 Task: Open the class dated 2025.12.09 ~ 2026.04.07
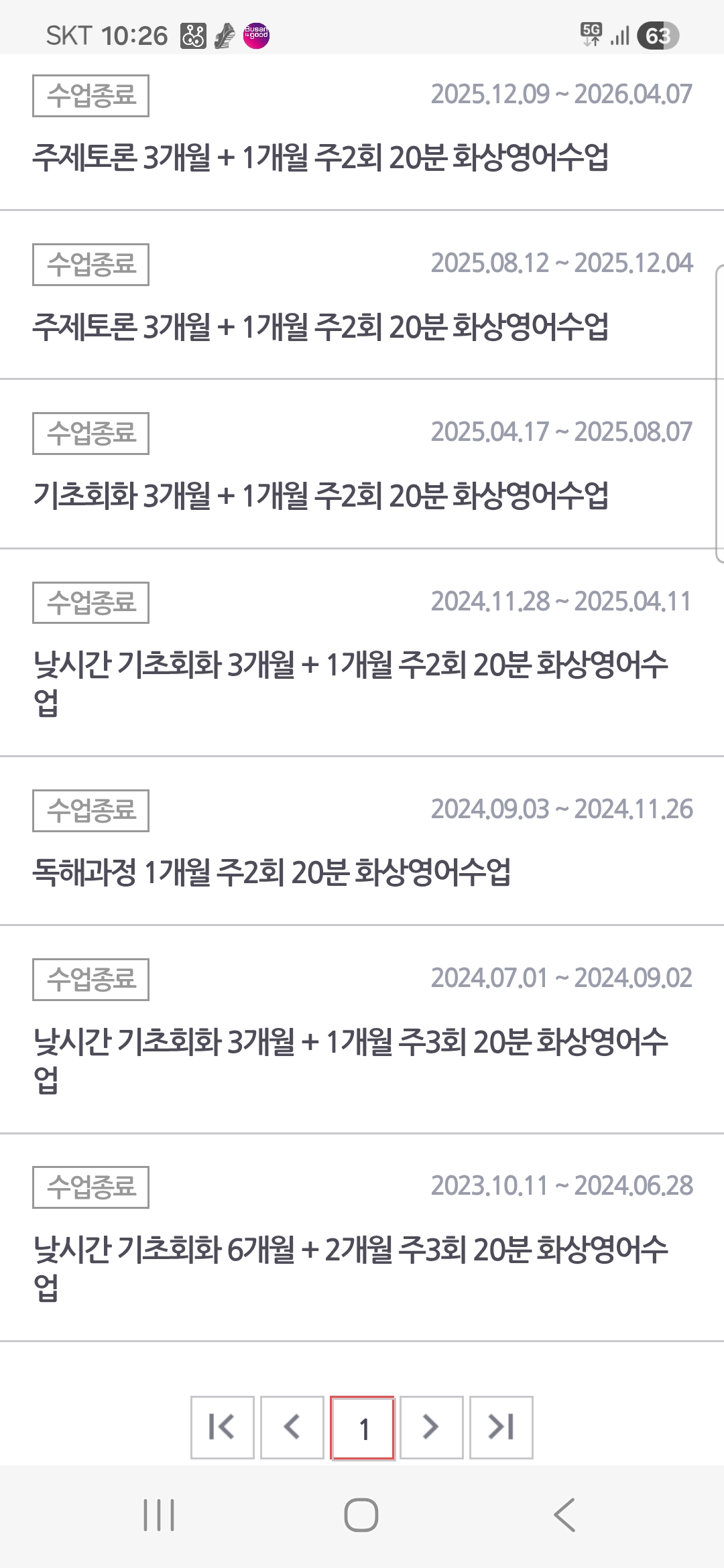point(320,158)
